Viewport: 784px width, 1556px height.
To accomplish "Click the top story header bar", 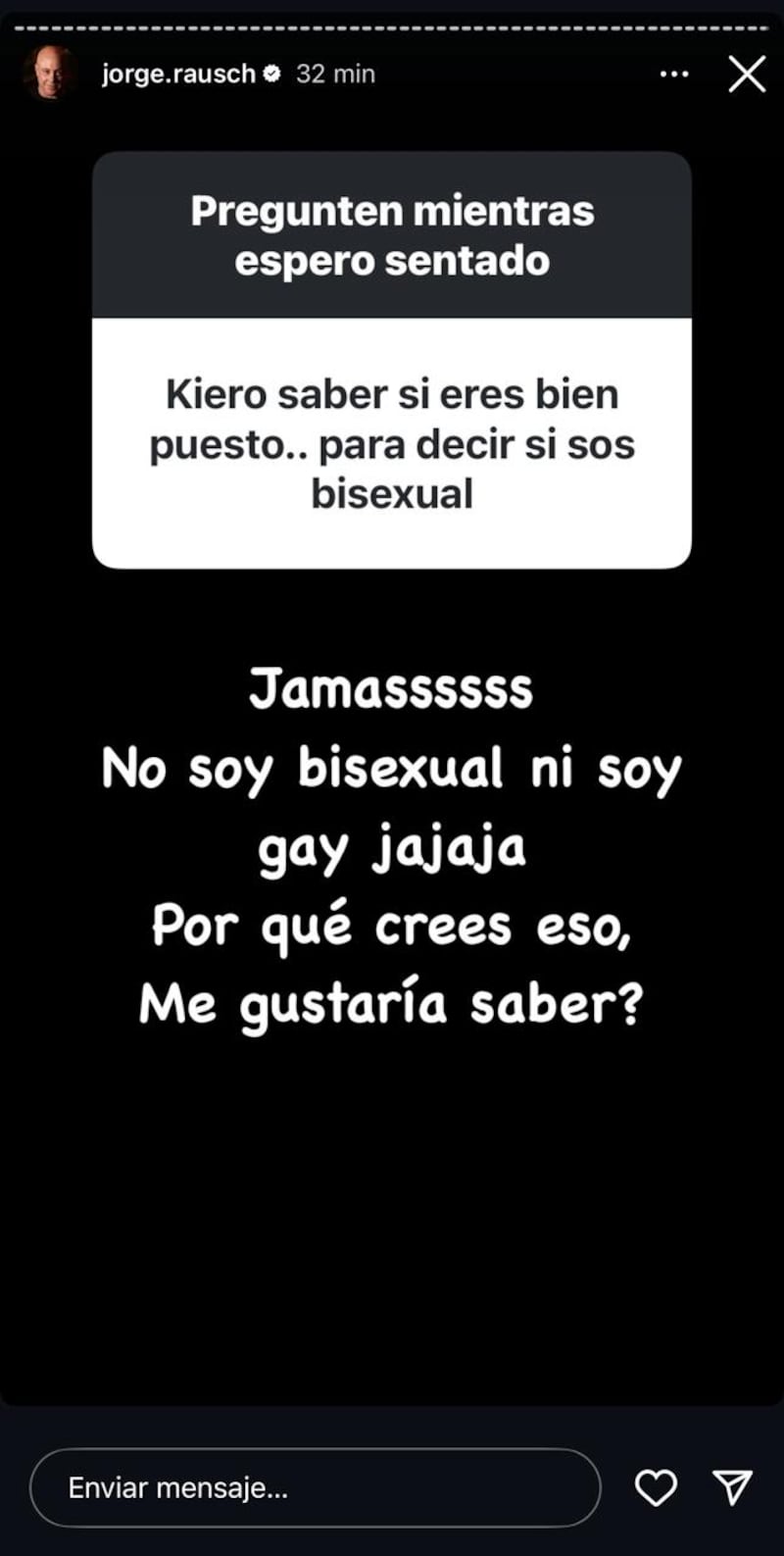I will pos(392,73).
